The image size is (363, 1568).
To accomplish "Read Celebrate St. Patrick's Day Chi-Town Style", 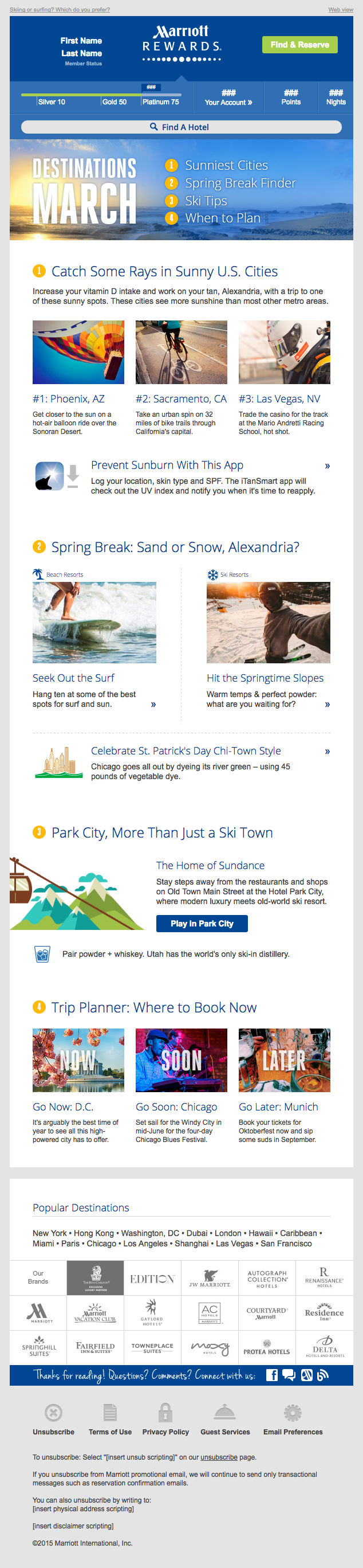I will (x=186, y=750).
